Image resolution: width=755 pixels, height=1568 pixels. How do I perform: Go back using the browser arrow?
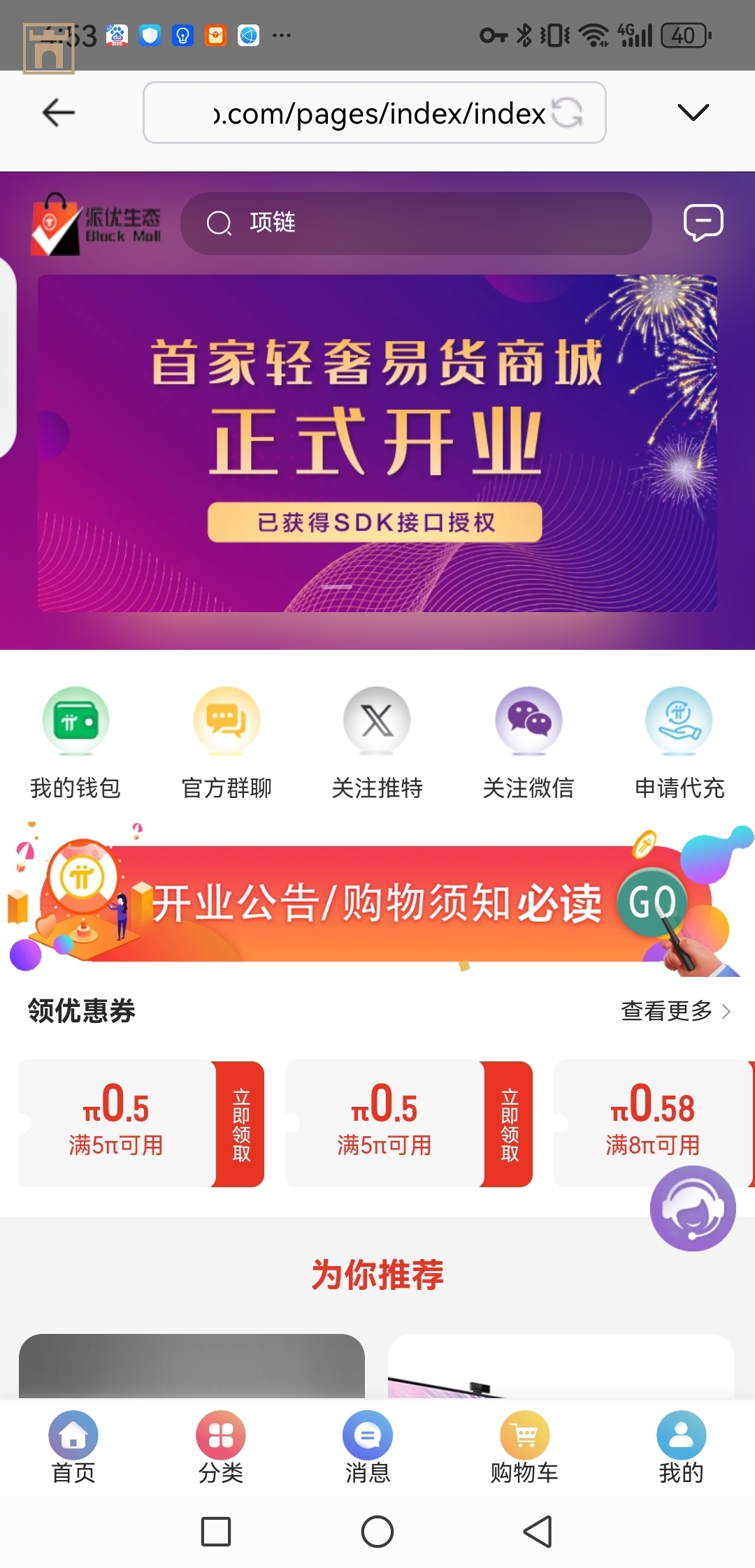(59, 112)
